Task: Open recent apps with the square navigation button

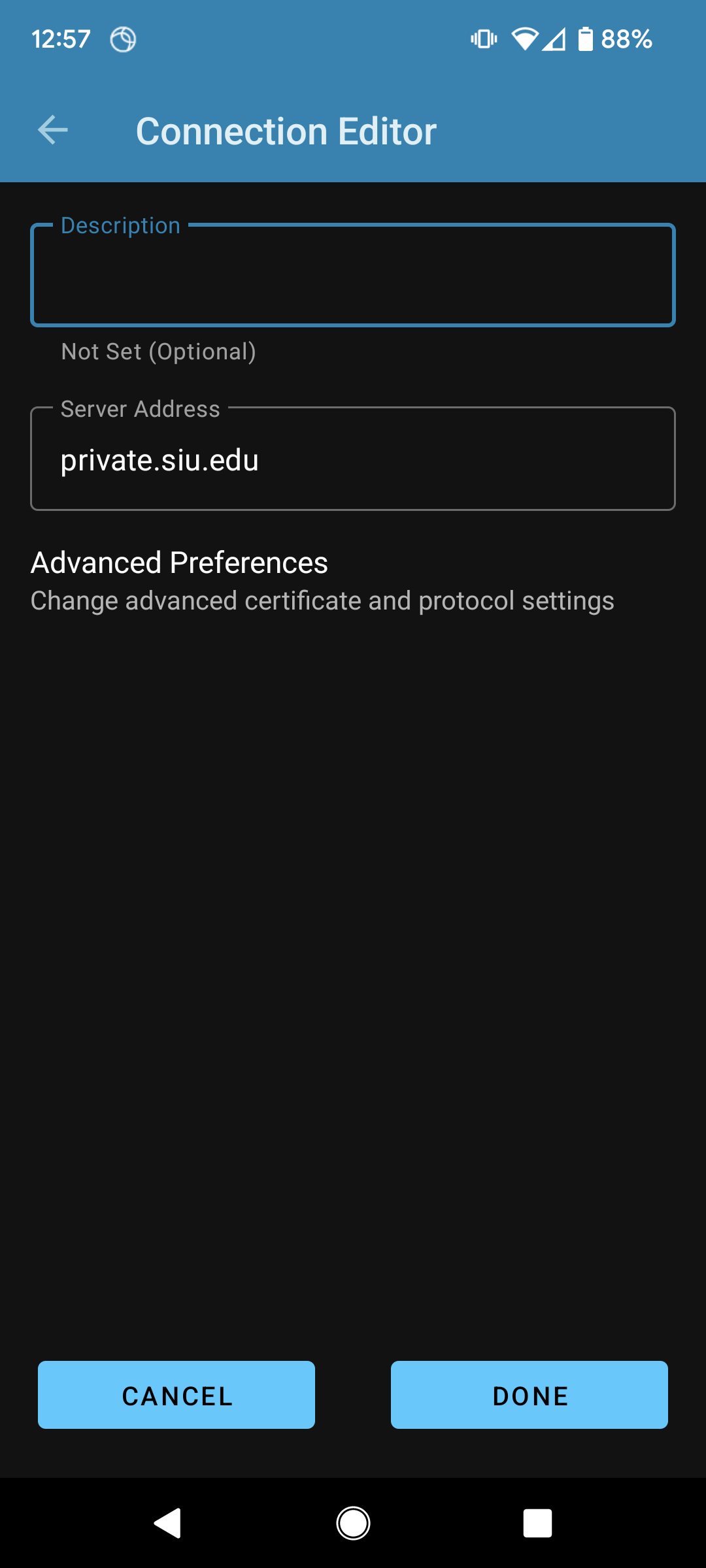Action: pos(539,1523)
